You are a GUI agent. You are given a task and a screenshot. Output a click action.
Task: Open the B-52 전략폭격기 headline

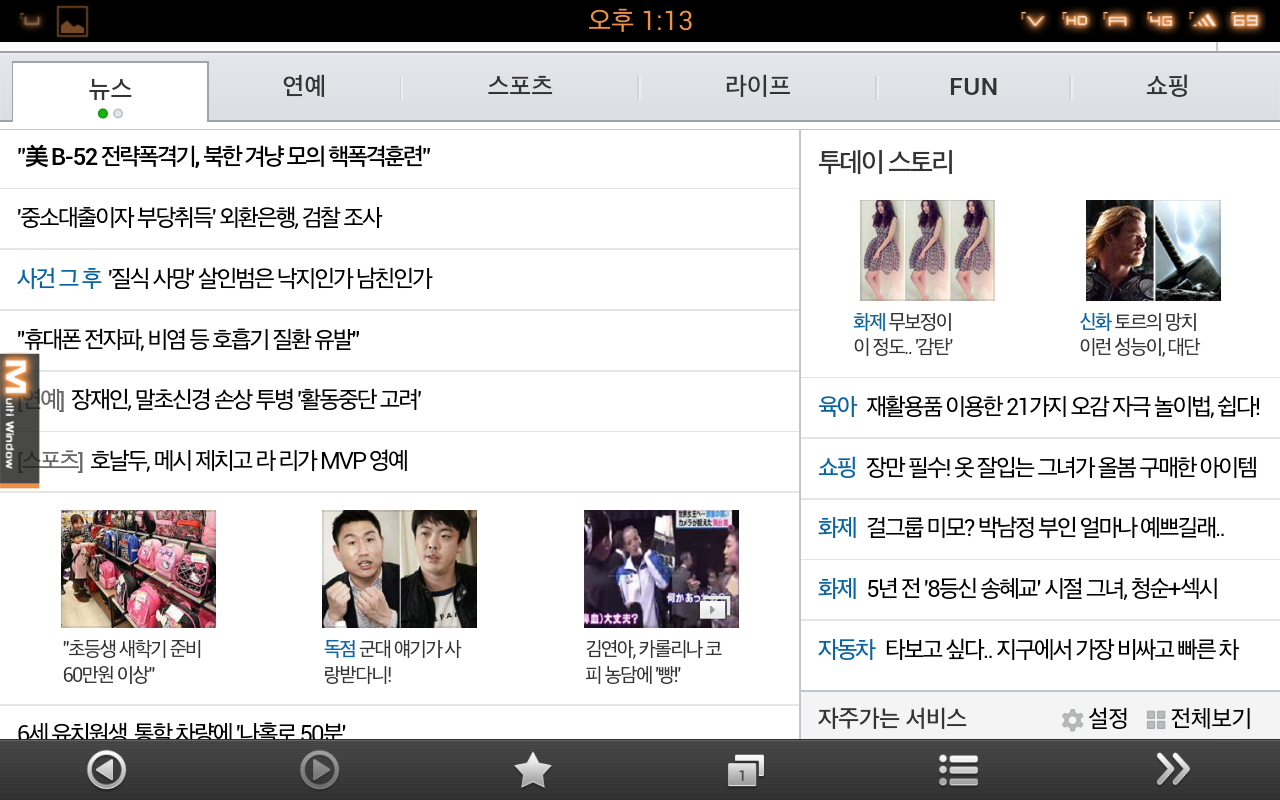tap(224, 157)
